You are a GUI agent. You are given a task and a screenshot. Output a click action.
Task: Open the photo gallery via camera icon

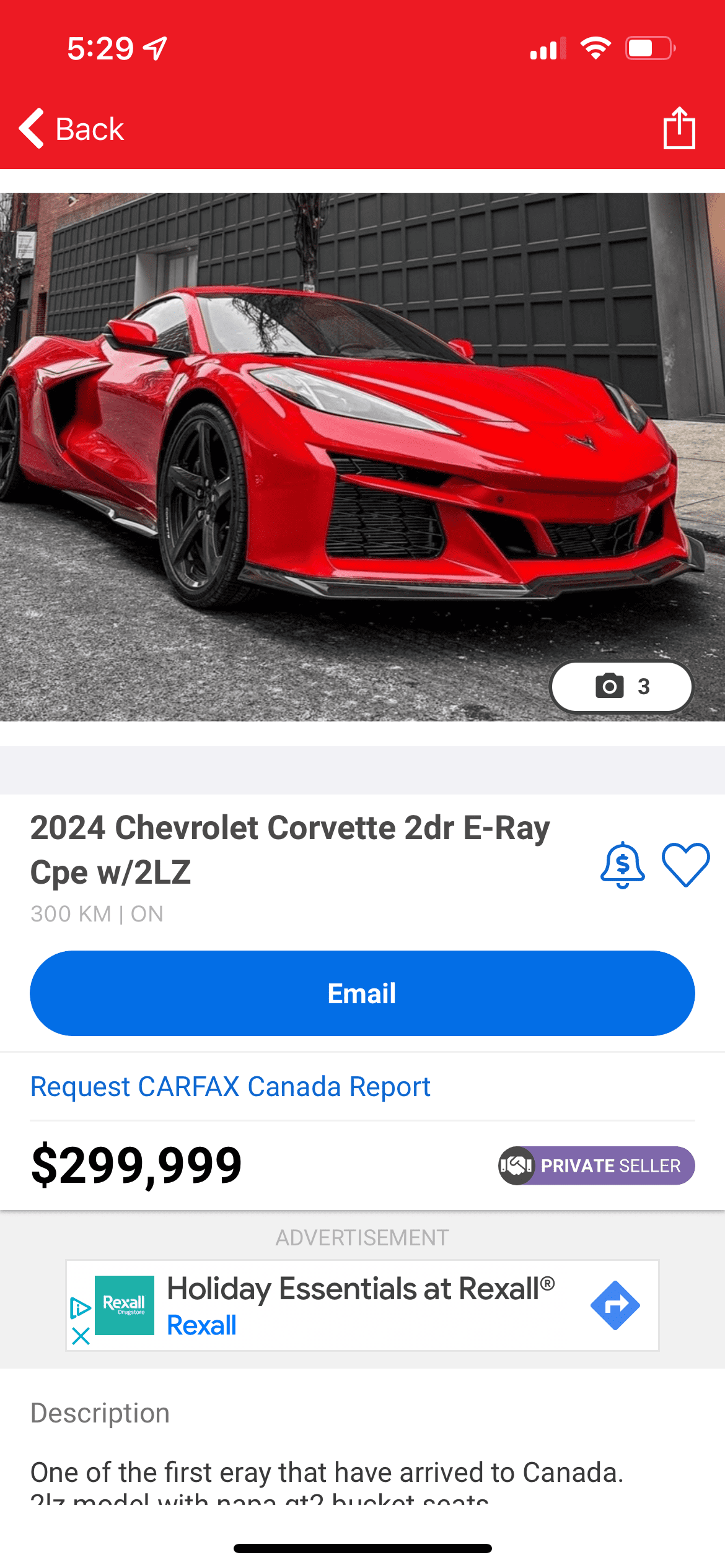tap(610, 686)
